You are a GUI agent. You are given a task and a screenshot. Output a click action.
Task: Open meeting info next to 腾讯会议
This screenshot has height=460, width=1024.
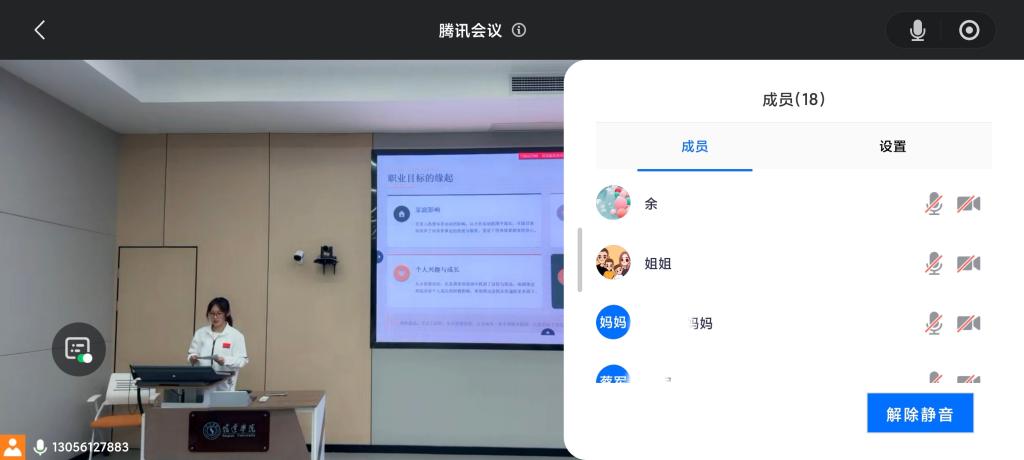click(519, 30)
